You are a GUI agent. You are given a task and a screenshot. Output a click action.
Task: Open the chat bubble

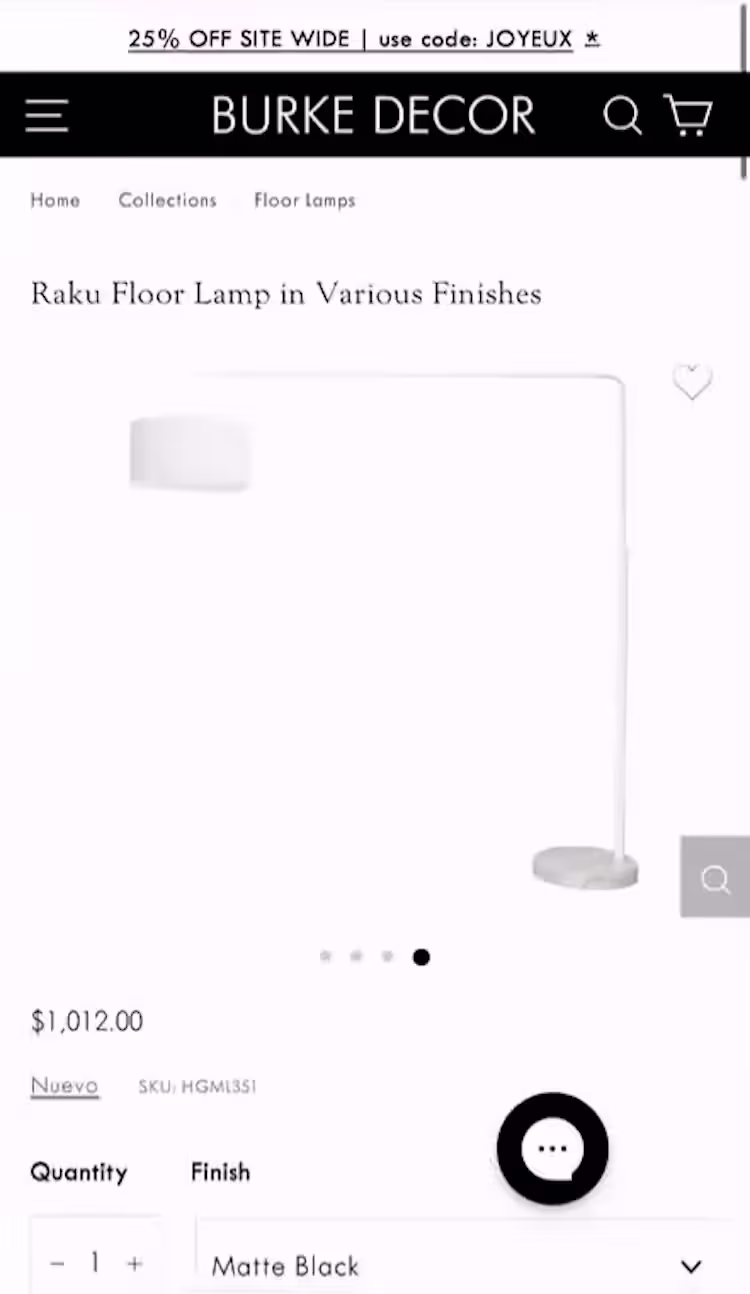tap(552, 1148)
